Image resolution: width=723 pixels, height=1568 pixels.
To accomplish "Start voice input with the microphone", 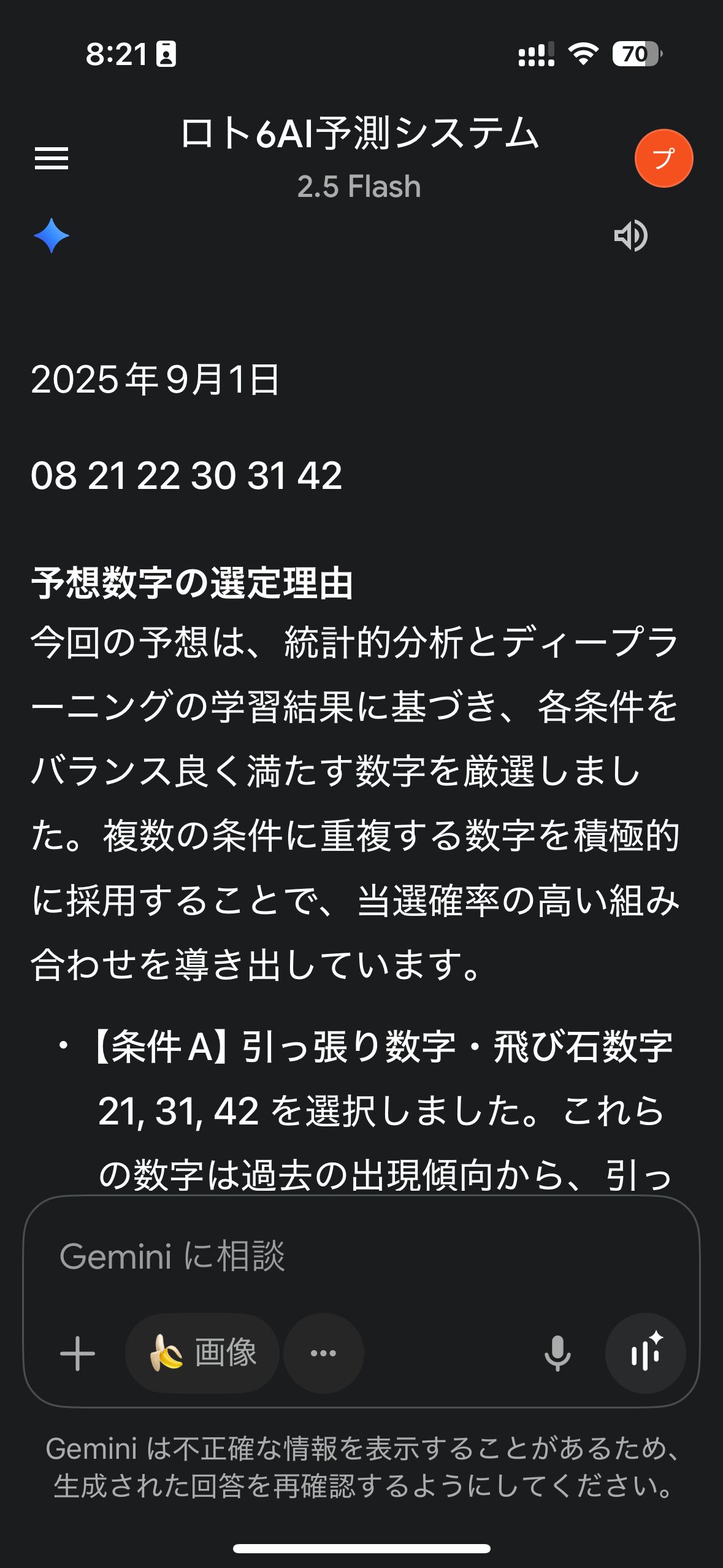I will click(x=557, y=1353).
